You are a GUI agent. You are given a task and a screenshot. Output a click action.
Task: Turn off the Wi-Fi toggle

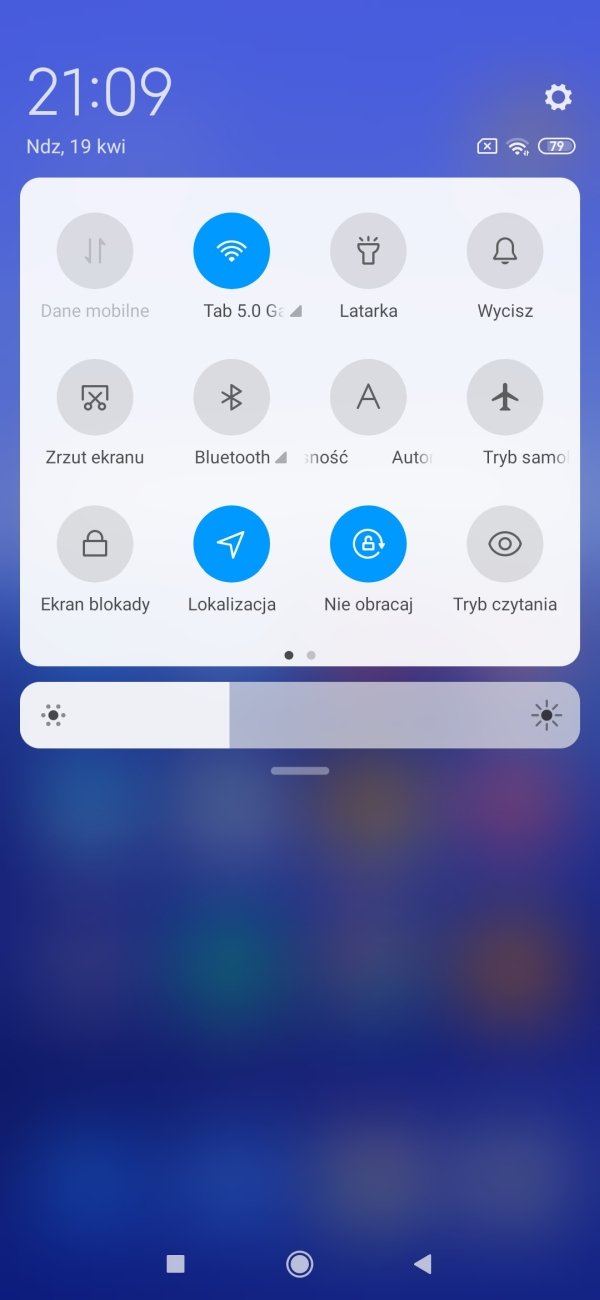pyautogui.click(x=231, y=251)
